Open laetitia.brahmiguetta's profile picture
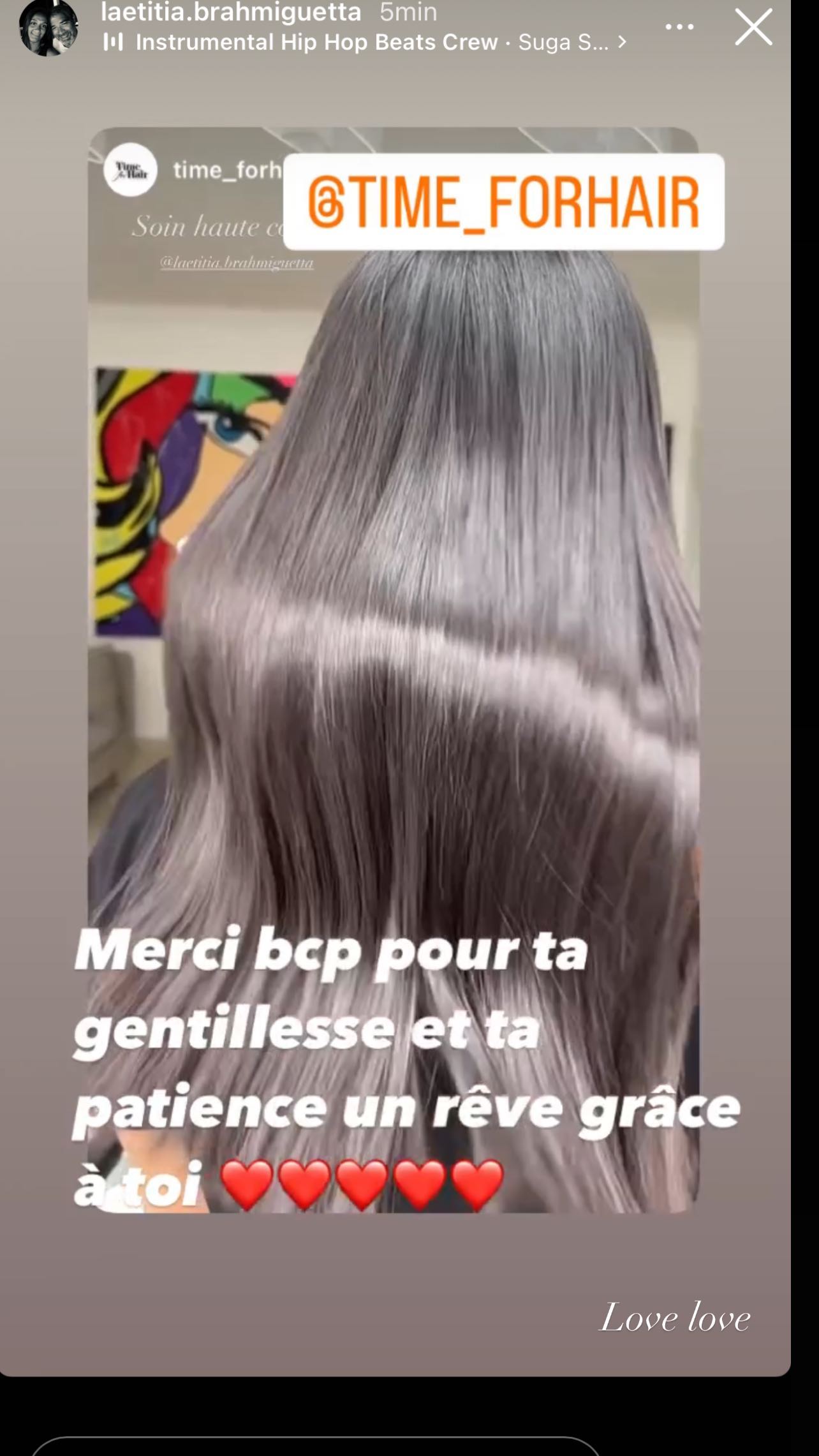 click(x=48, y=27)
